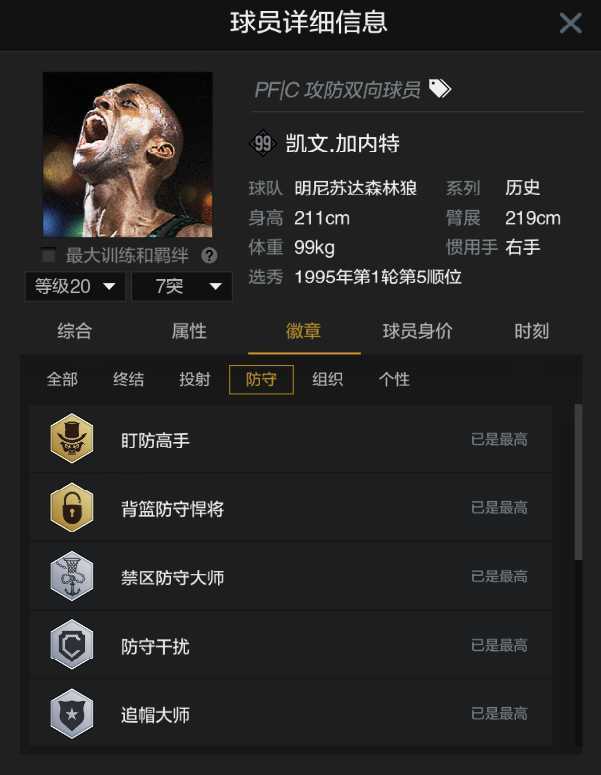601x775 pixels.
Task: Filter badges by 个性
Action: (x=394, y=380)
